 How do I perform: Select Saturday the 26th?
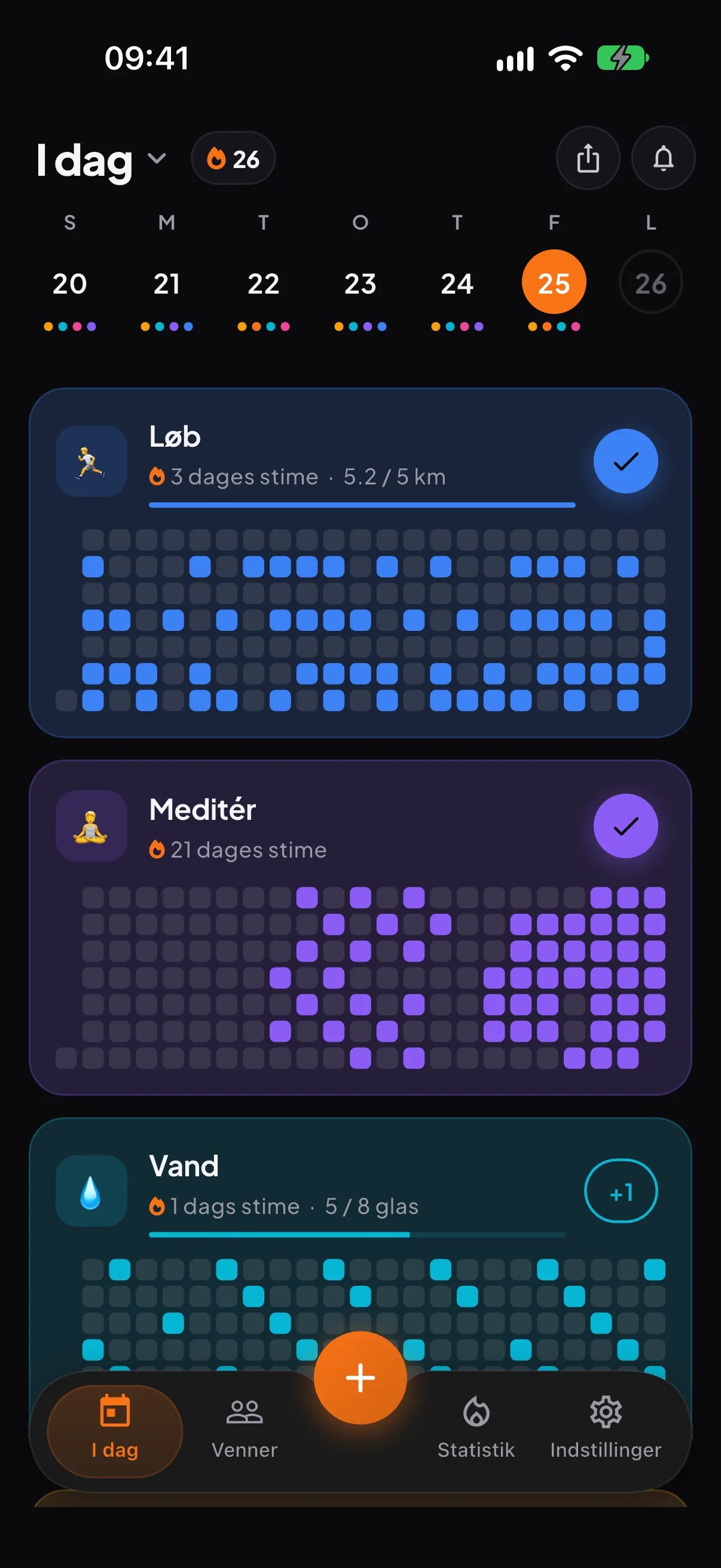[x=650, y=282]
